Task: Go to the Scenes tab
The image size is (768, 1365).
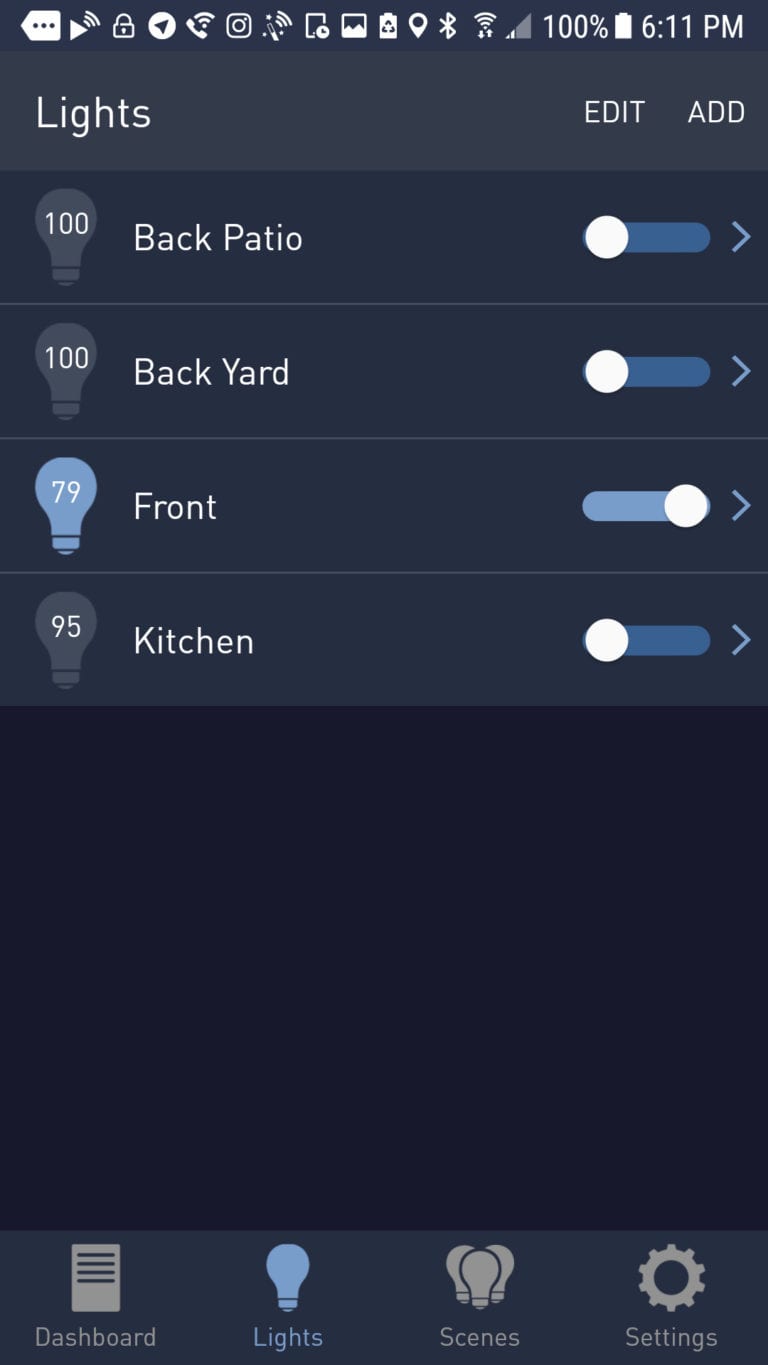Action: tap(480, 1297)
